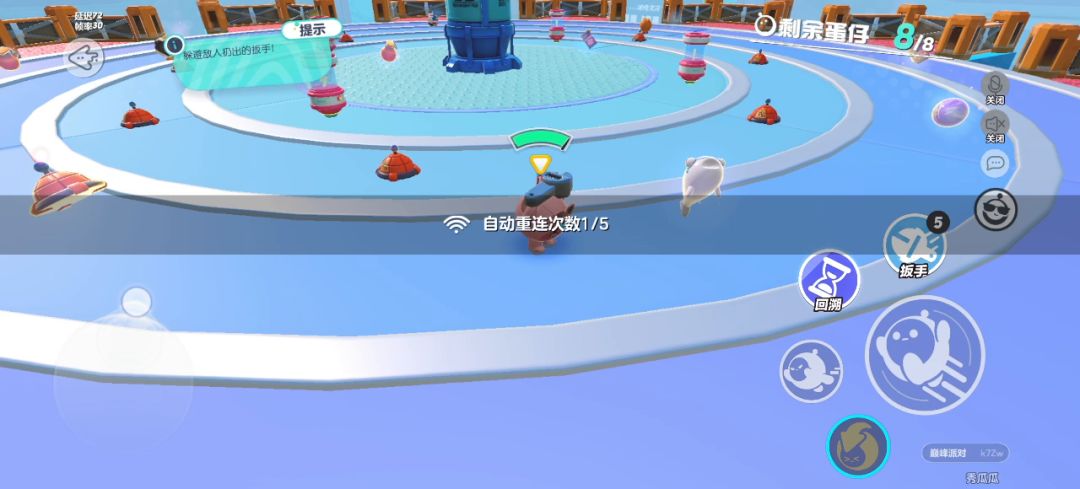Image resolution: width=1080 pixels, height=489 pixels.
Task: Open the 提示 hint panel
Action: click(312, 29)
